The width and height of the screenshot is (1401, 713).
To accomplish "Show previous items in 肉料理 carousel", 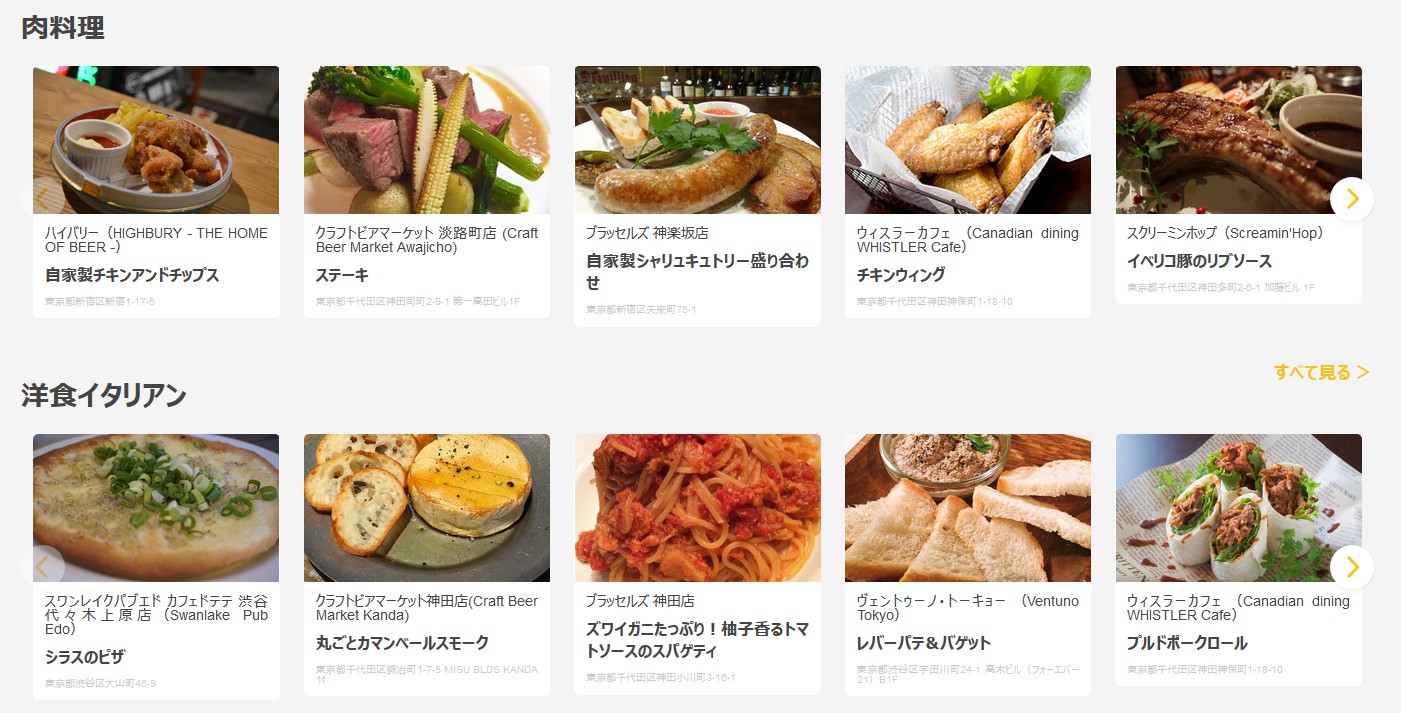I will point(42,199).
